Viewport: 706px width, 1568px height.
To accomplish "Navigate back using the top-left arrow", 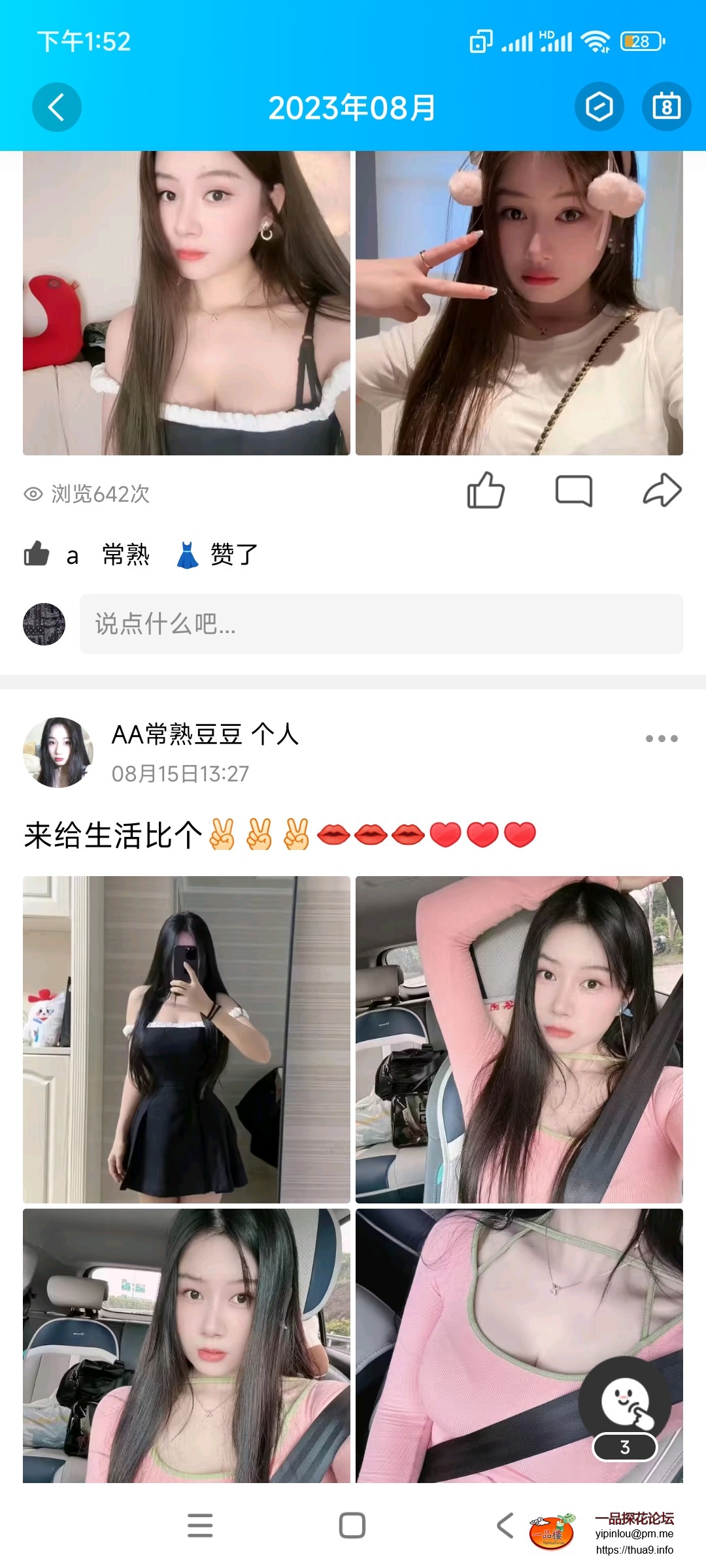I will click(x=56, y=107).
